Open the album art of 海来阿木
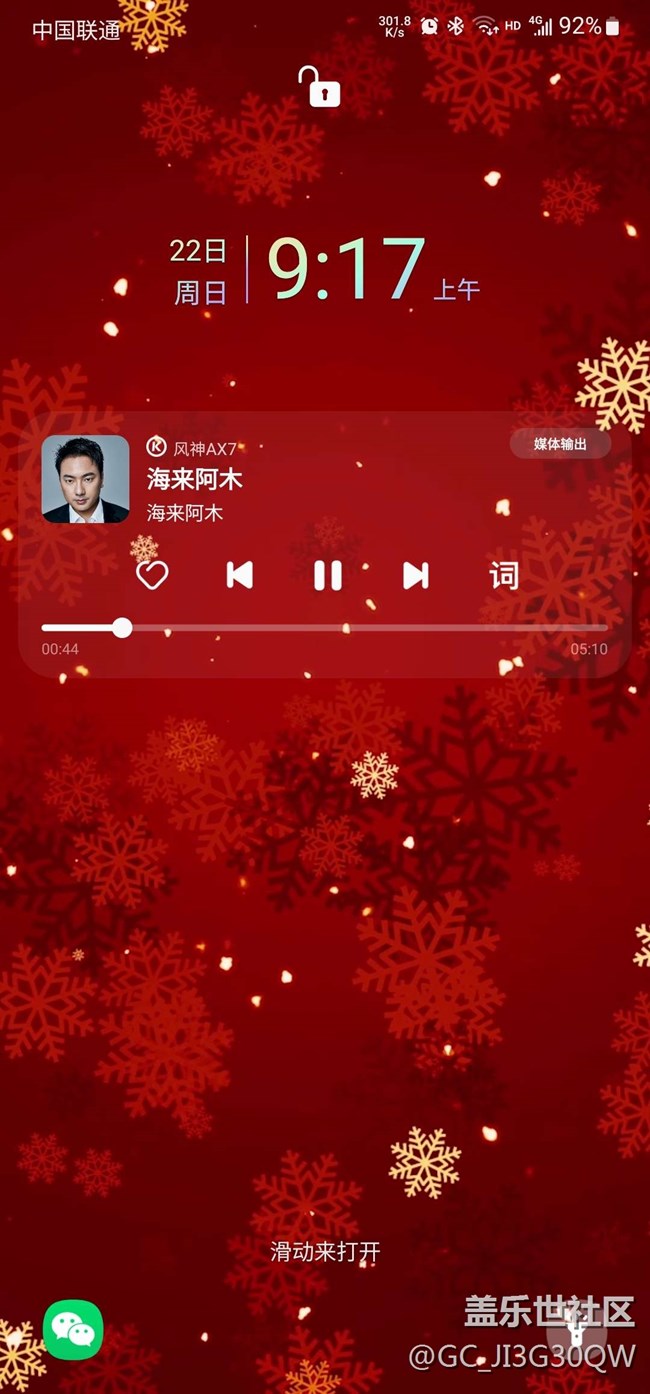 [85, 479]
